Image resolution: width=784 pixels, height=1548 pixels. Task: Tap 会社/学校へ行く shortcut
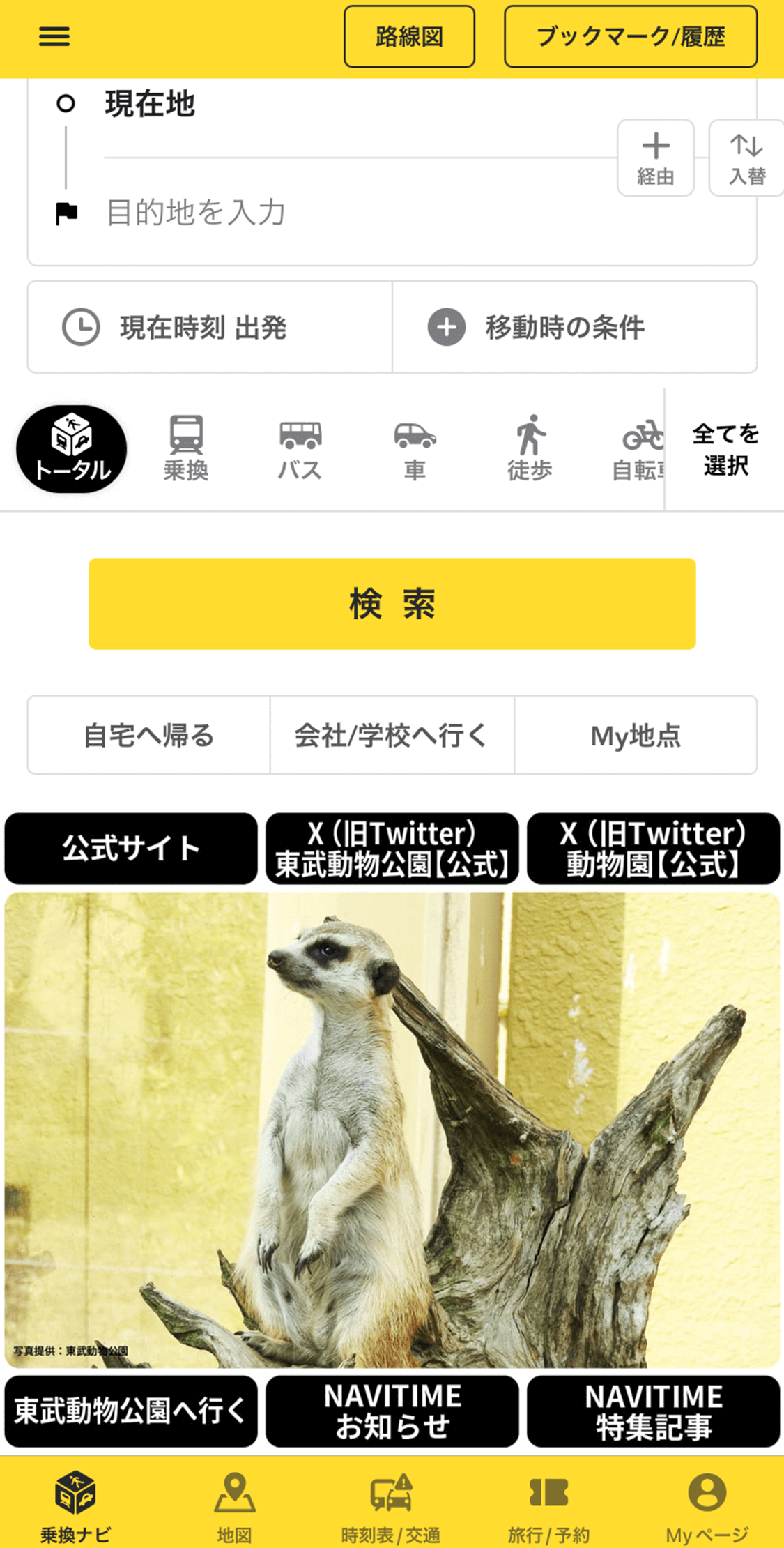tap(392, 735)
